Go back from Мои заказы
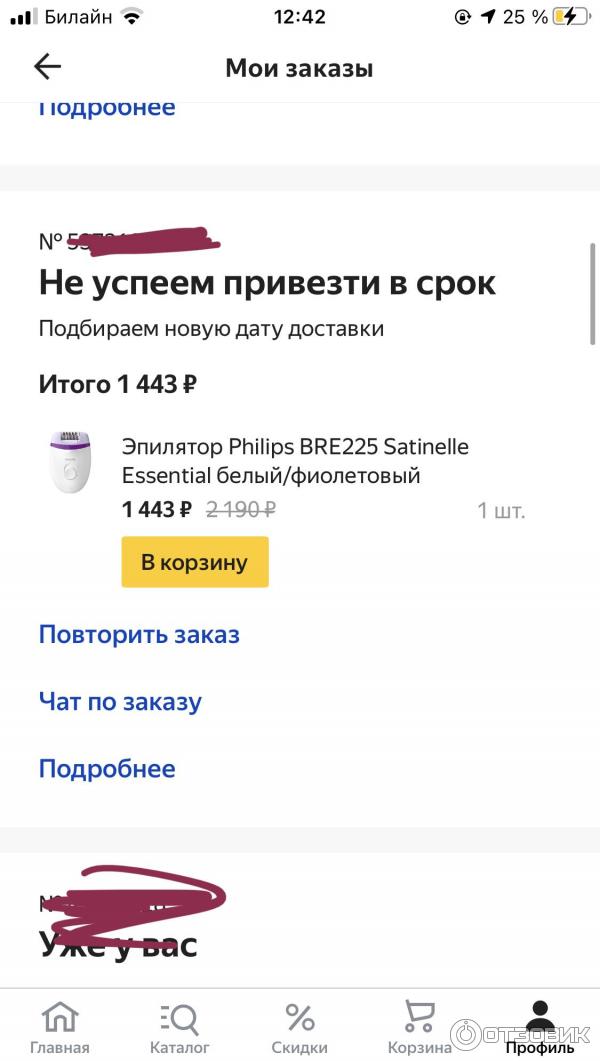Image resolution: width=600 pixels, height=1061 pixels. coord(47,67)
